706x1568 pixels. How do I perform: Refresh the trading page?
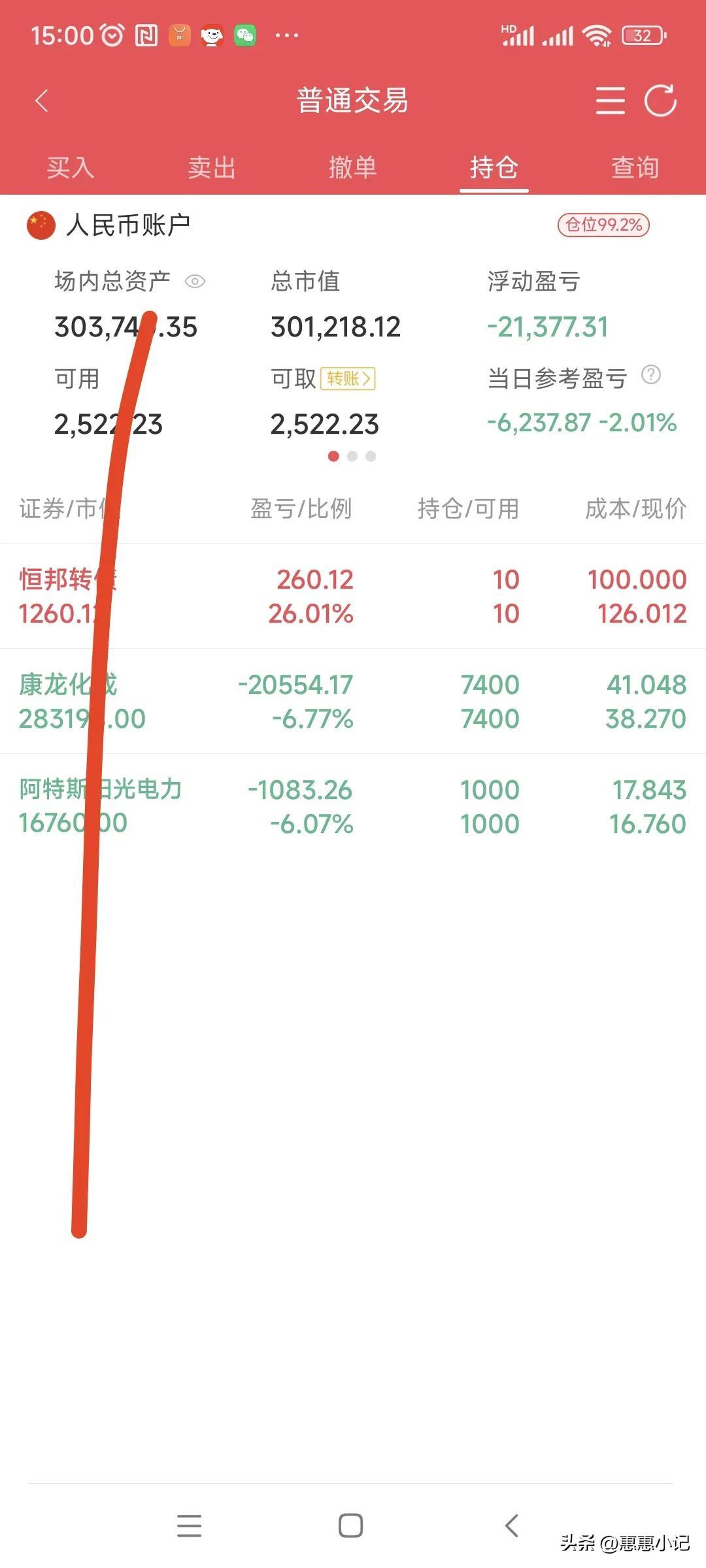click(x=660, y=101)
